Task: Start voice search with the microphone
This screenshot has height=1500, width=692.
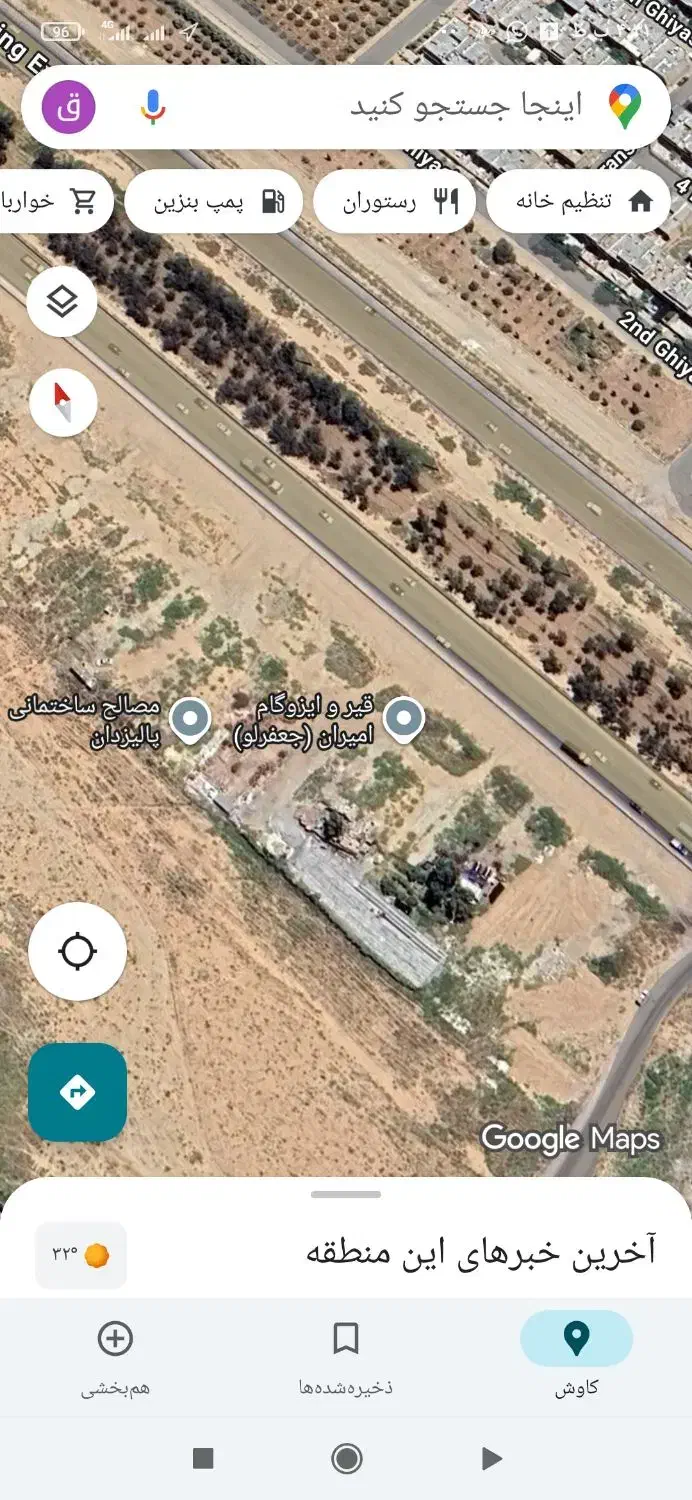Action: coord(153,107)
